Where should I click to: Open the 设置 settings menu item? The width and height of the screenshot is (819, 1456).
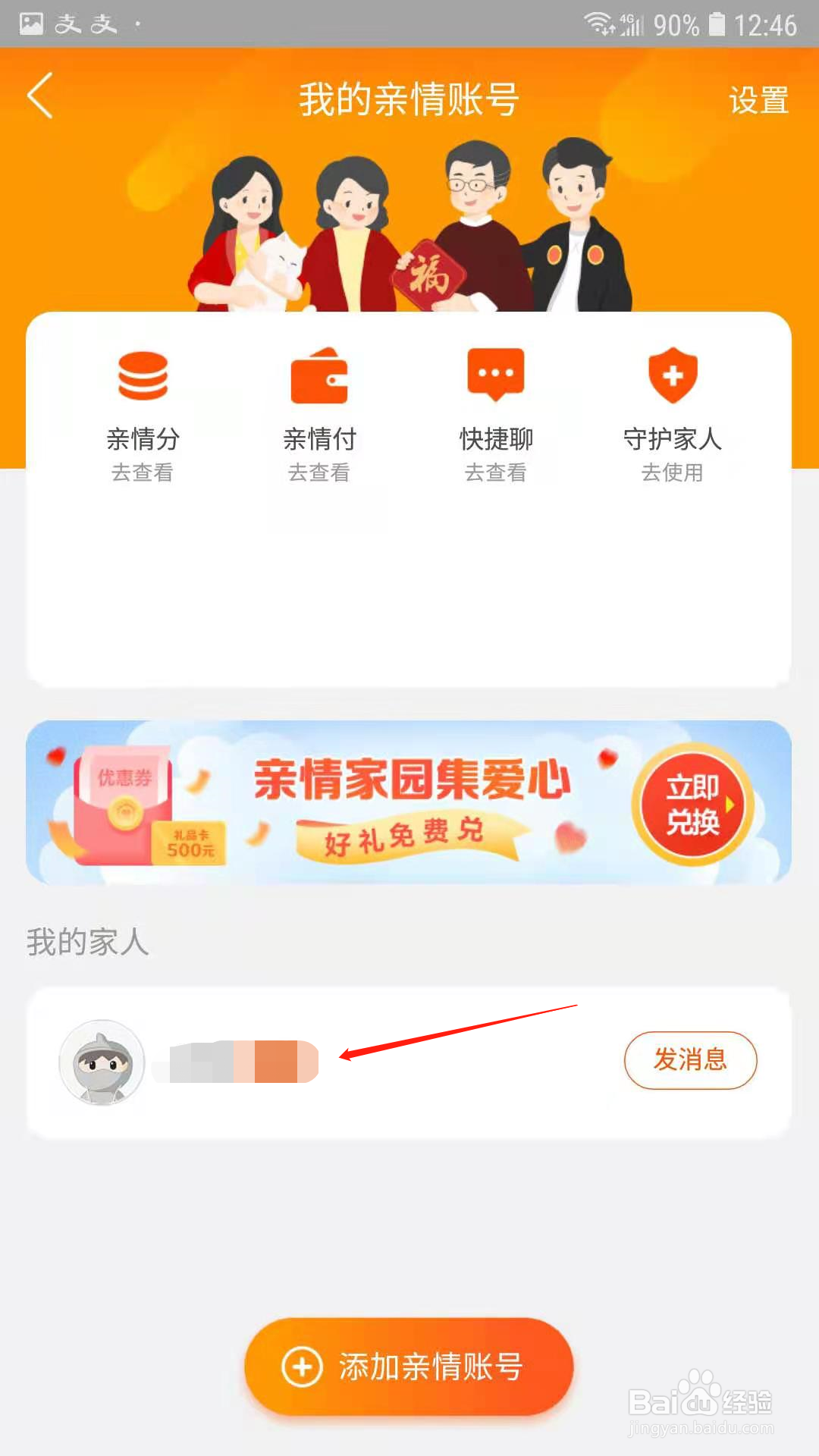758,99
